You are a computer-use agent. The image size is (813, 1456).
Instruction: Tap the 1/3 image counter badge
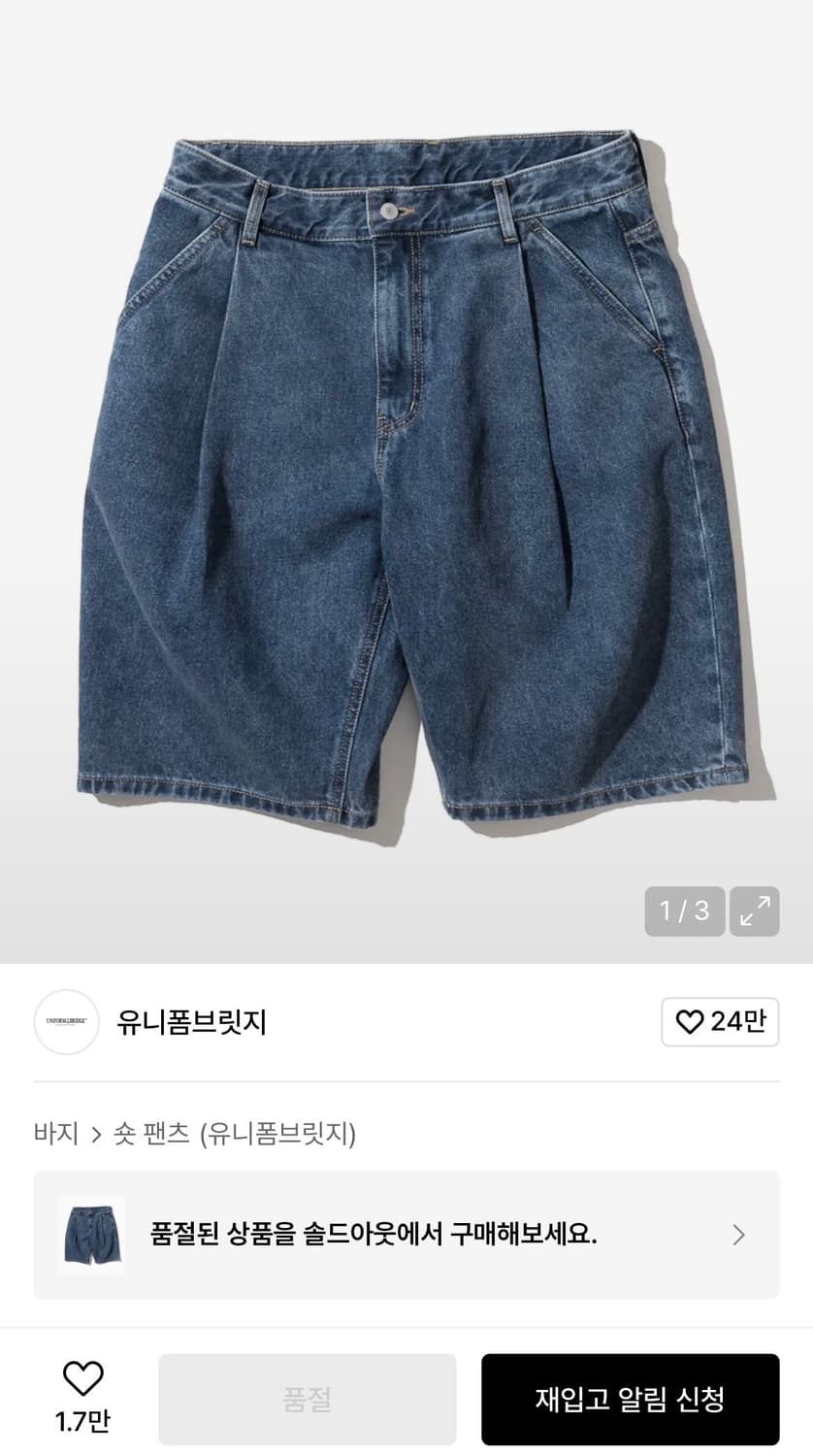point(685,911)
